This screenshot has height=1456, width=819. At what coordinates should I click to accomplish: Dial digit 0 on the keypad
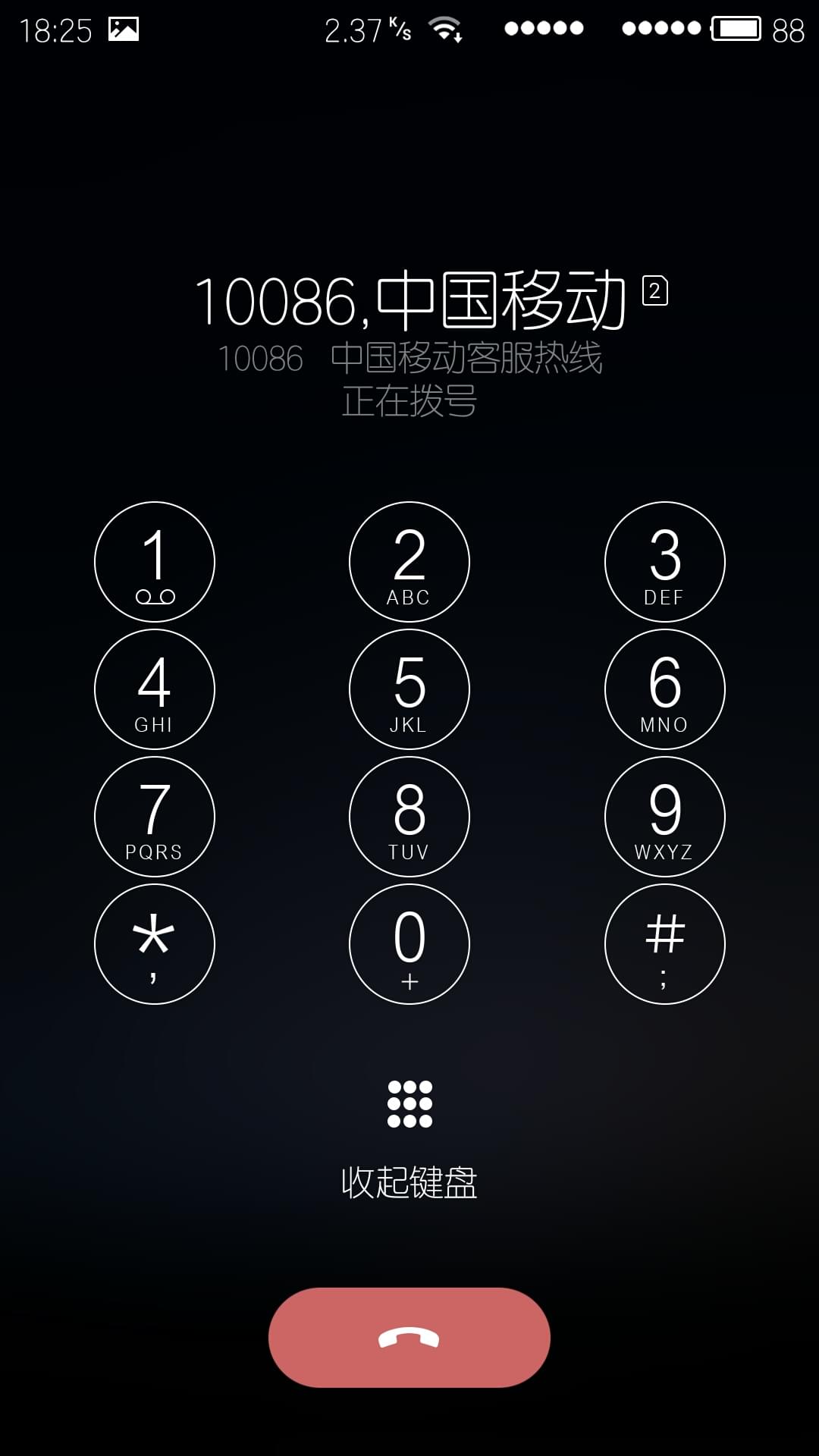(x=409, y=944)
